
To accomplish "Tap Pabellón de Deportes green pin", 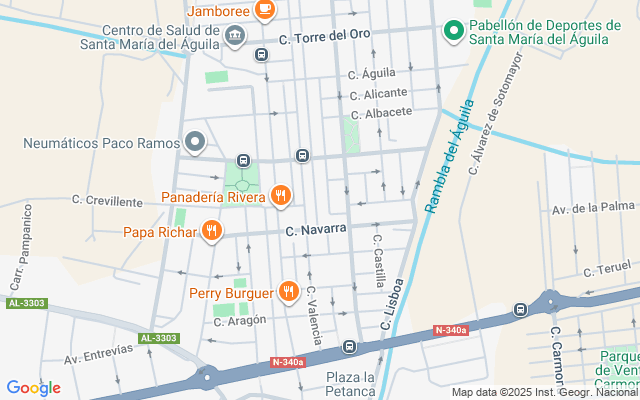I will click(x=452, y=30).
